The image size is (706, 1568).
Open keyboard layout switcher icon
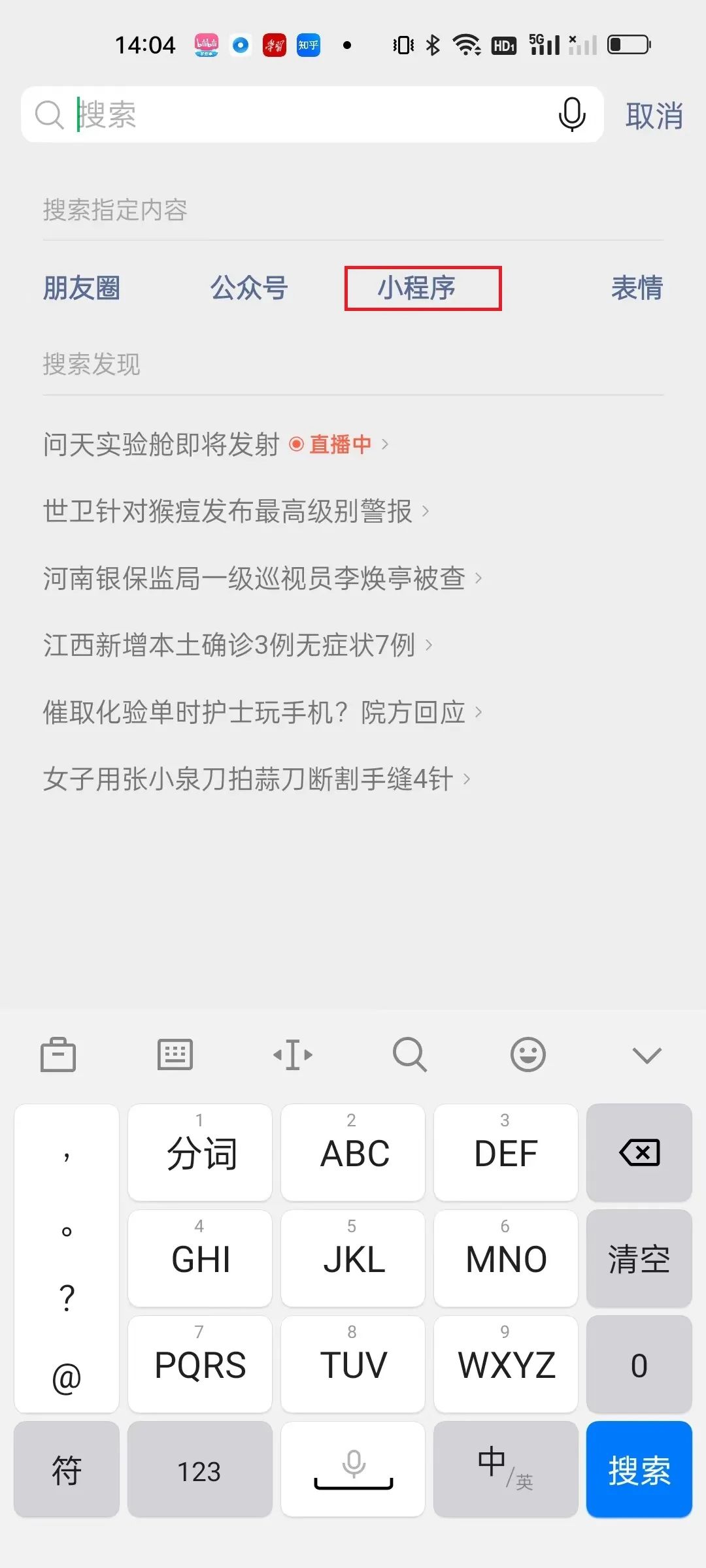point(175,1054)
